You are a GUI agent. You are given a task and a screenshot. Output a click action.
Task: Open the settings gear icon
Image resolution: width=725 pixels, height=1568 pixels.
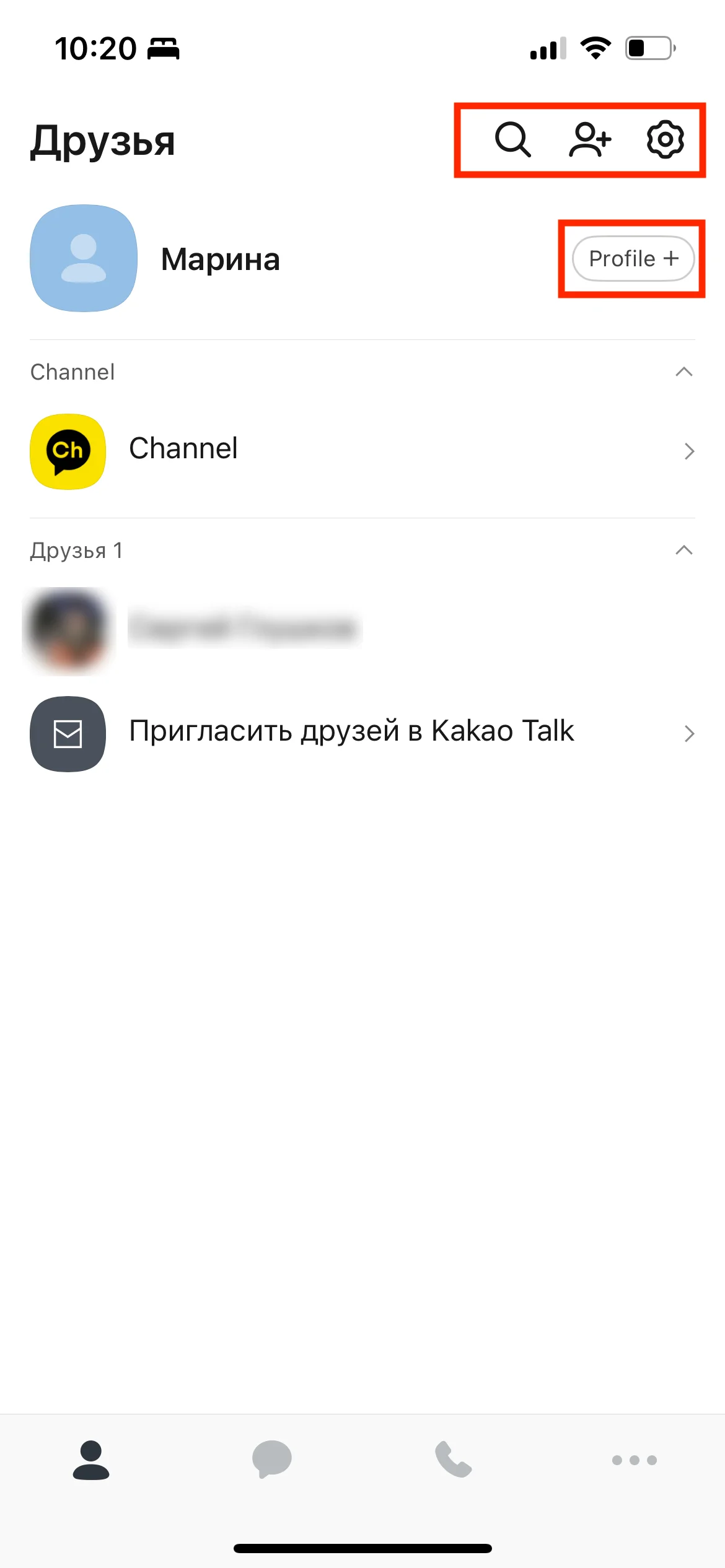(x=665, y=140)
